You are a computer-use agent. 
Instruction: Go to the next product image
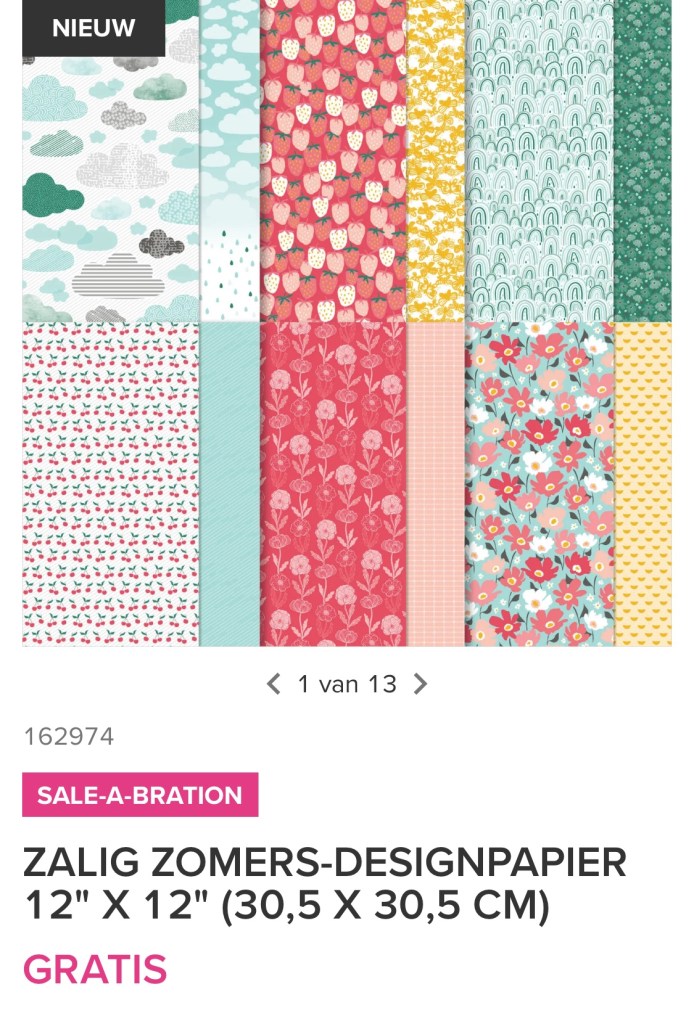pos(420,684)
